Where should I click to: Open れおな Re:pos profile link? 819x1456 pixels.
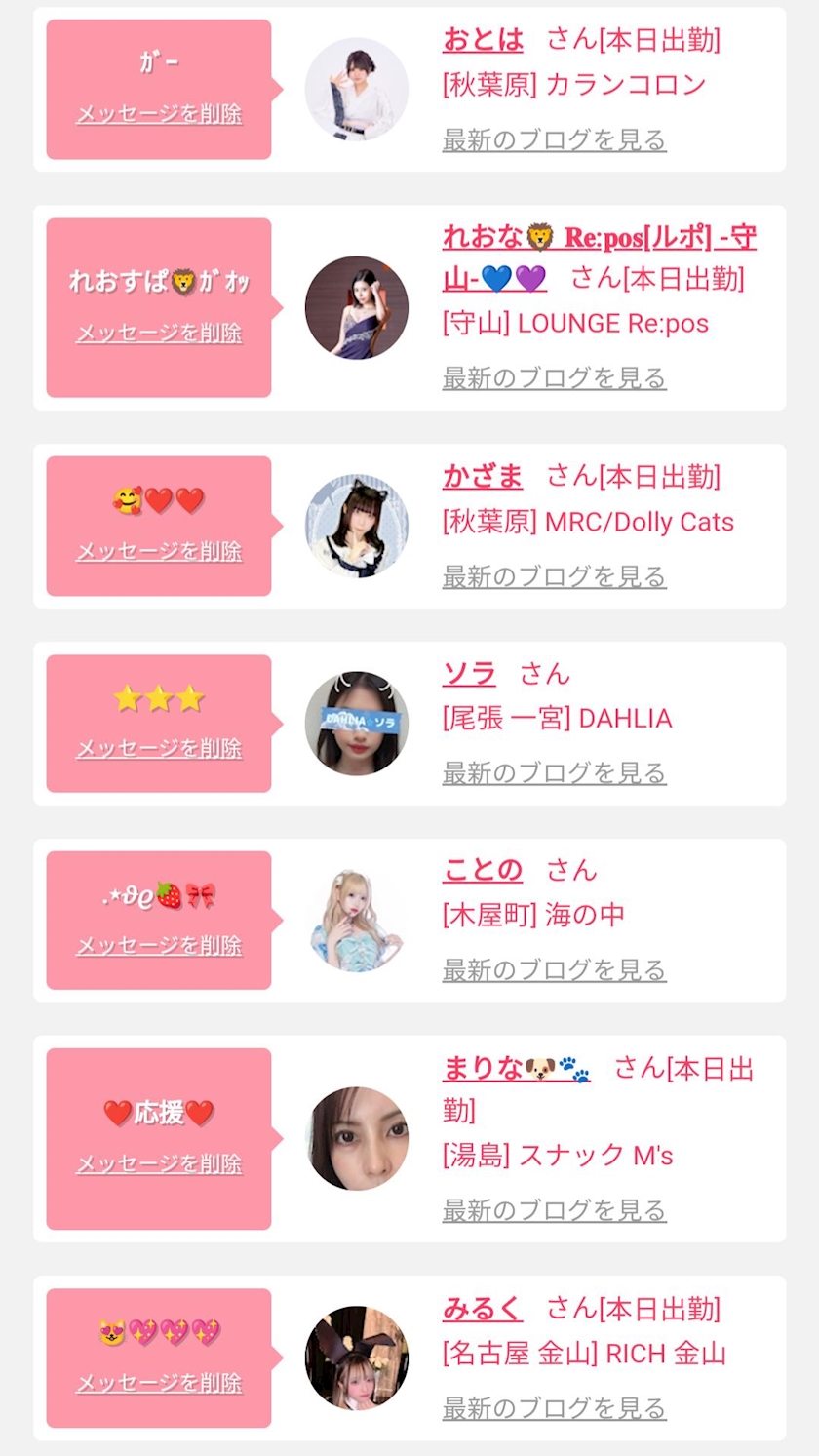point(599,257)
